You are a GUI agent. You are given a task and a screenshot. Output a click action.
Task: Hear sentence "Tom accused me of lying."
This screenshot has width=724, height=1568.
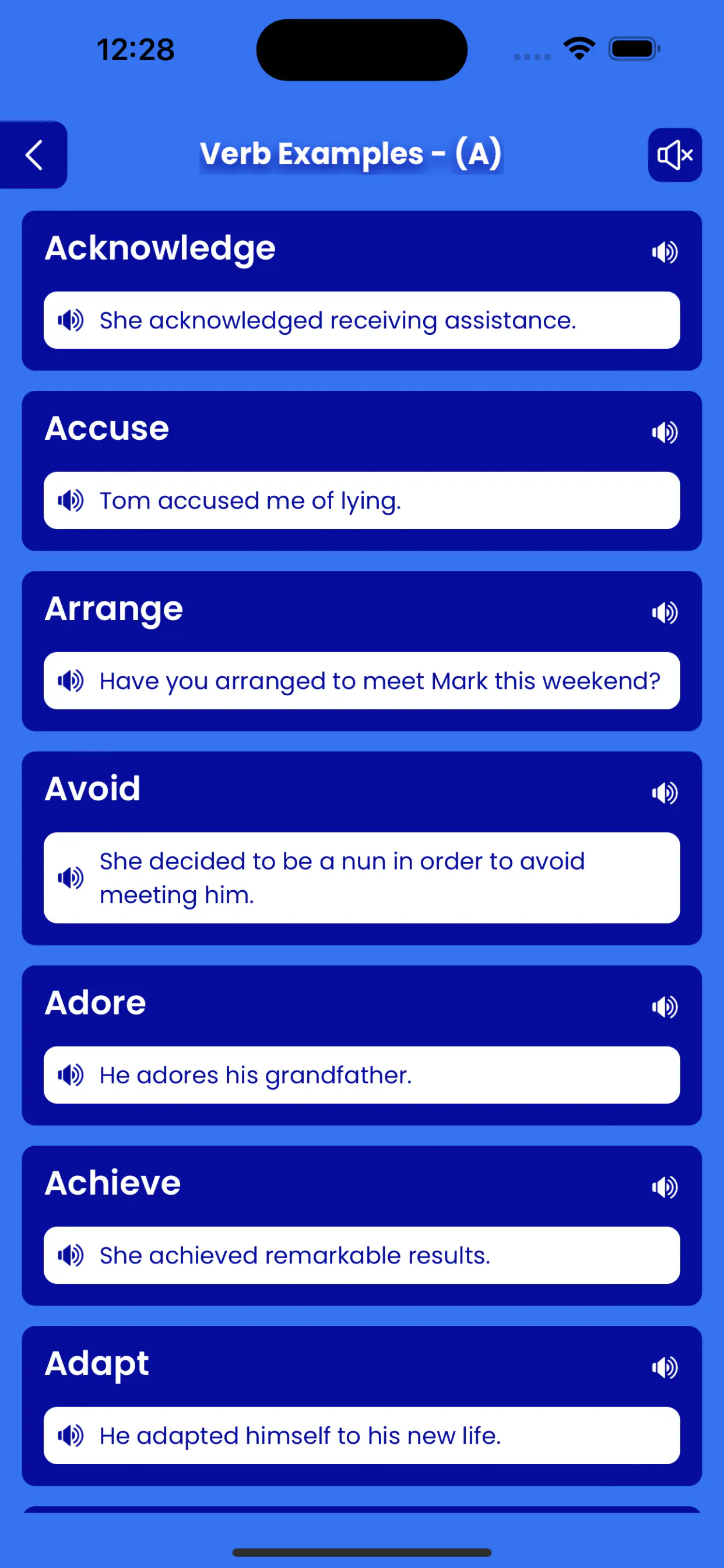click(x=71, y=501)
